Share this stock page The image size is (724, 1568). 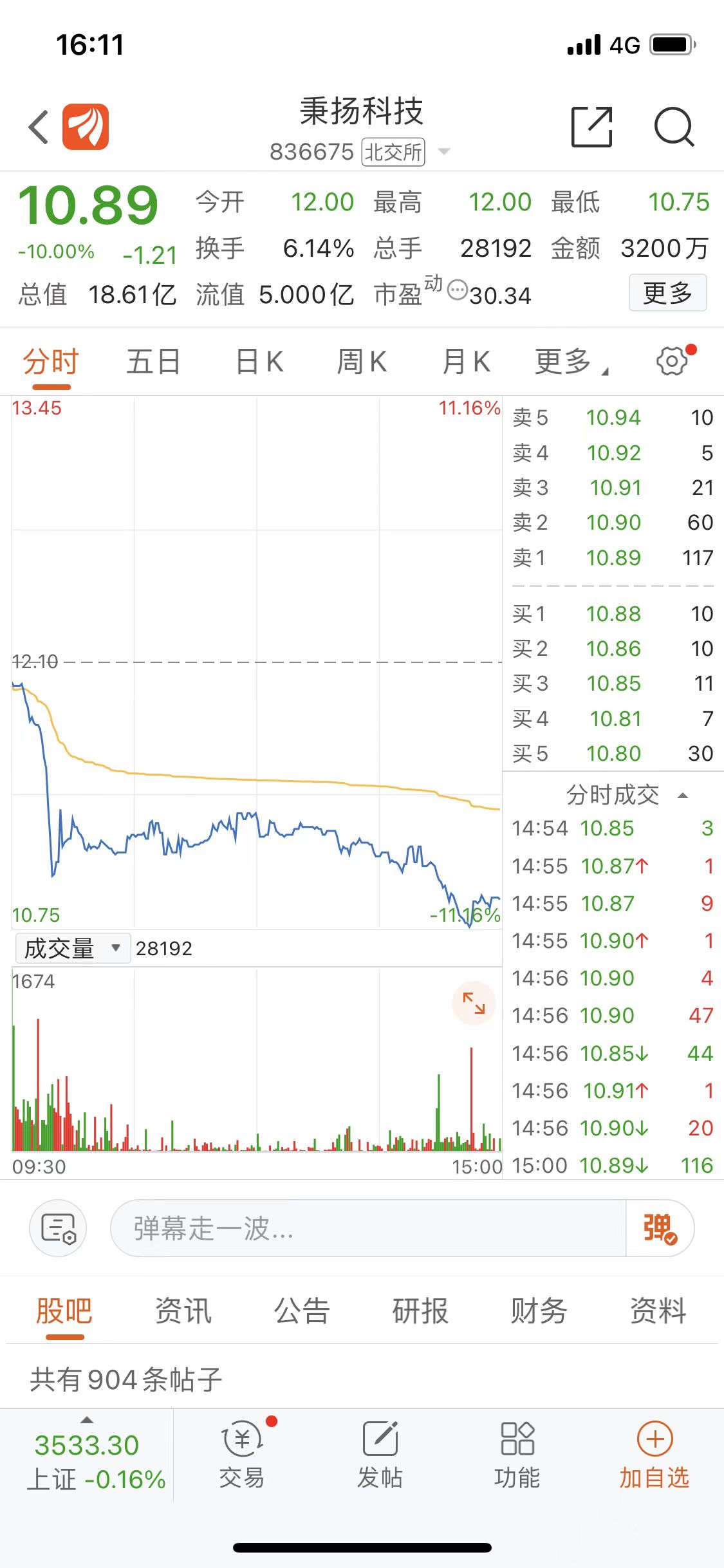point(592,127)
